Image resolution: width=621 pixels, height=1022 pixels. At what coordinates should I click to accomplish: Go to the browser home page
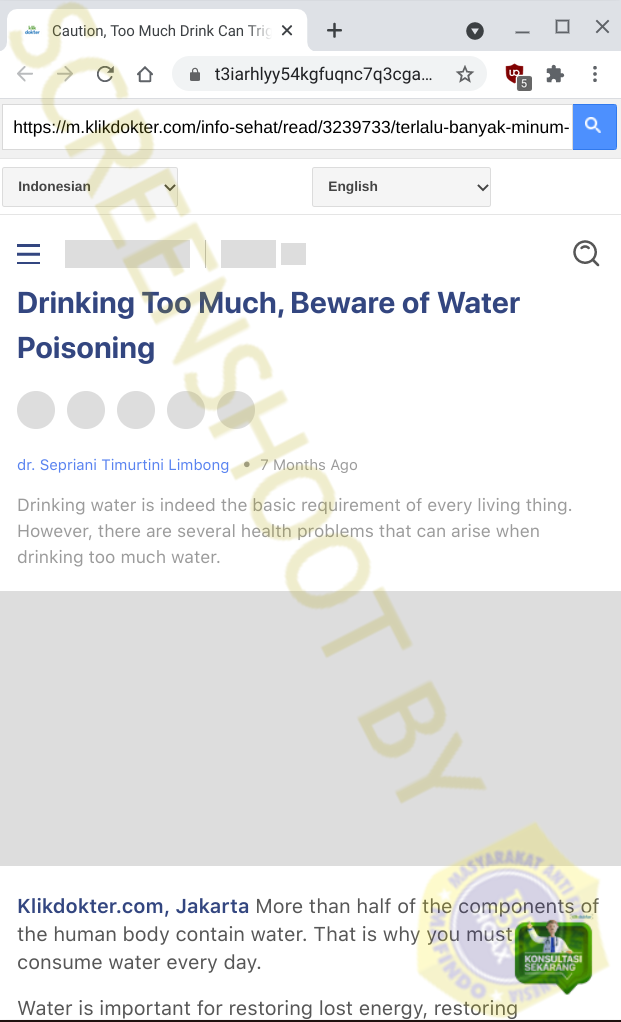click(145, 74)
